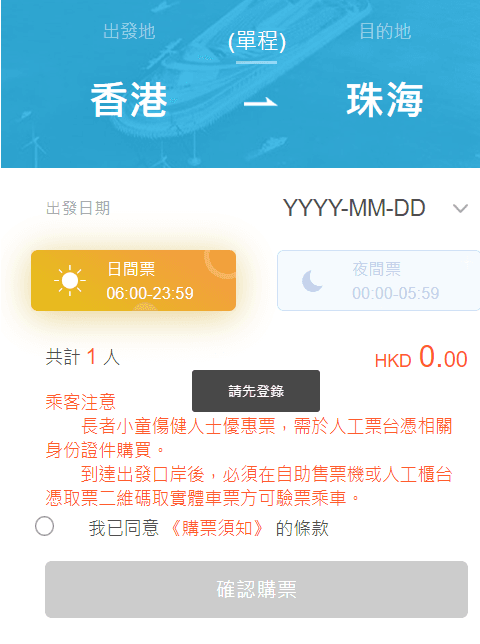This screenshot has height=644, width=480.
Task: Tap the 確認購票 confirm purchase button
Action: [256, 589]
